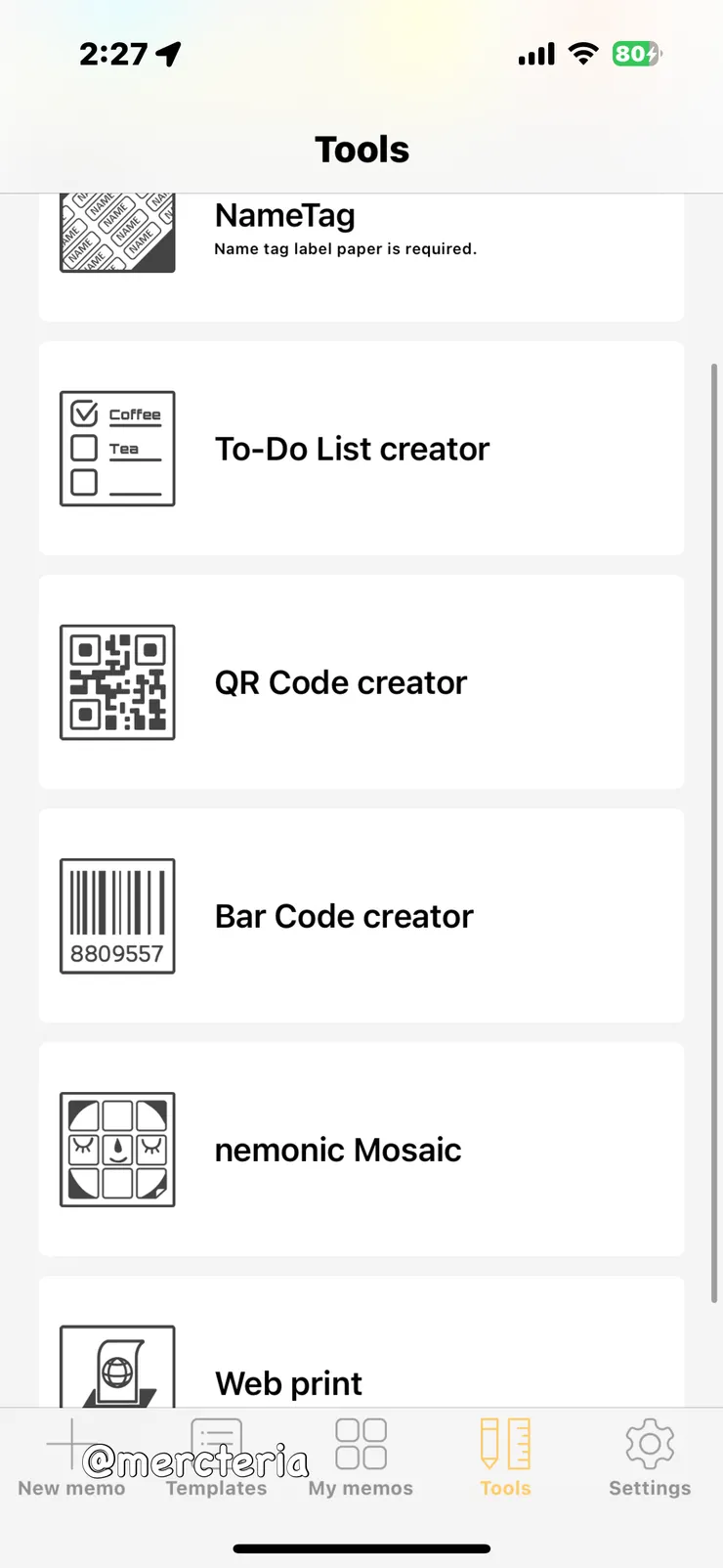Launch the QR Code creator
723x1568 pixels.
pos(361,682)
